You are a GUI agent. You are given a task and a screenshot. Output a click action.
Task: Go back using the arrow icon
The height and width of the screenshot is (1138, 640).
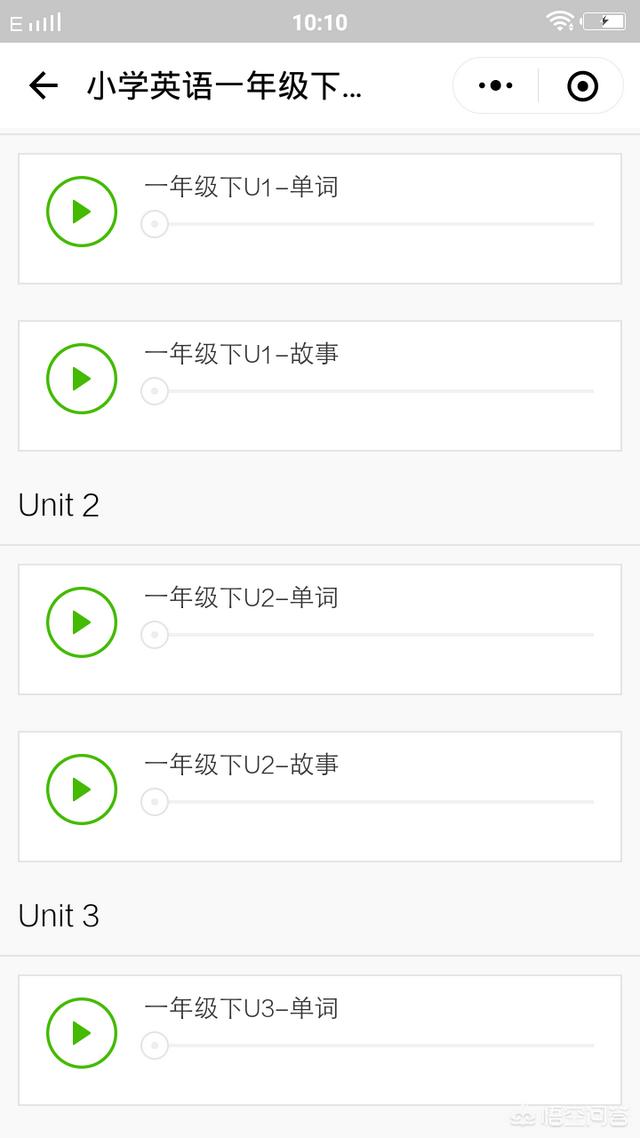tap(43, 86)
